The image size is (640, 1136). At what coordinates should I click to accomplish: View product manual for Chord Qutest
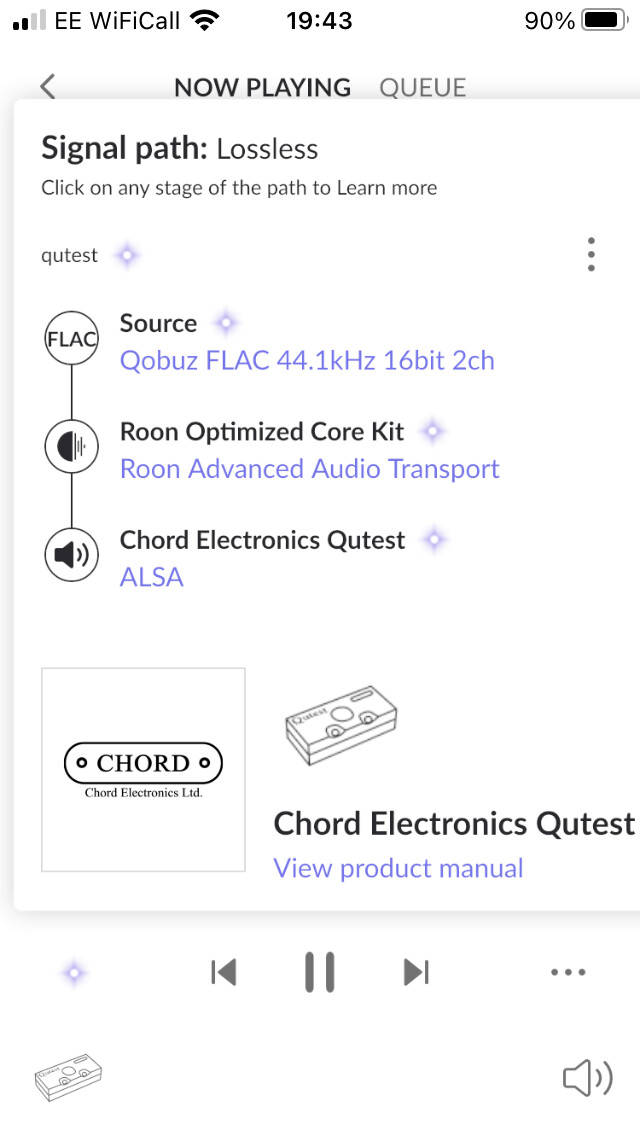(398, 868)
